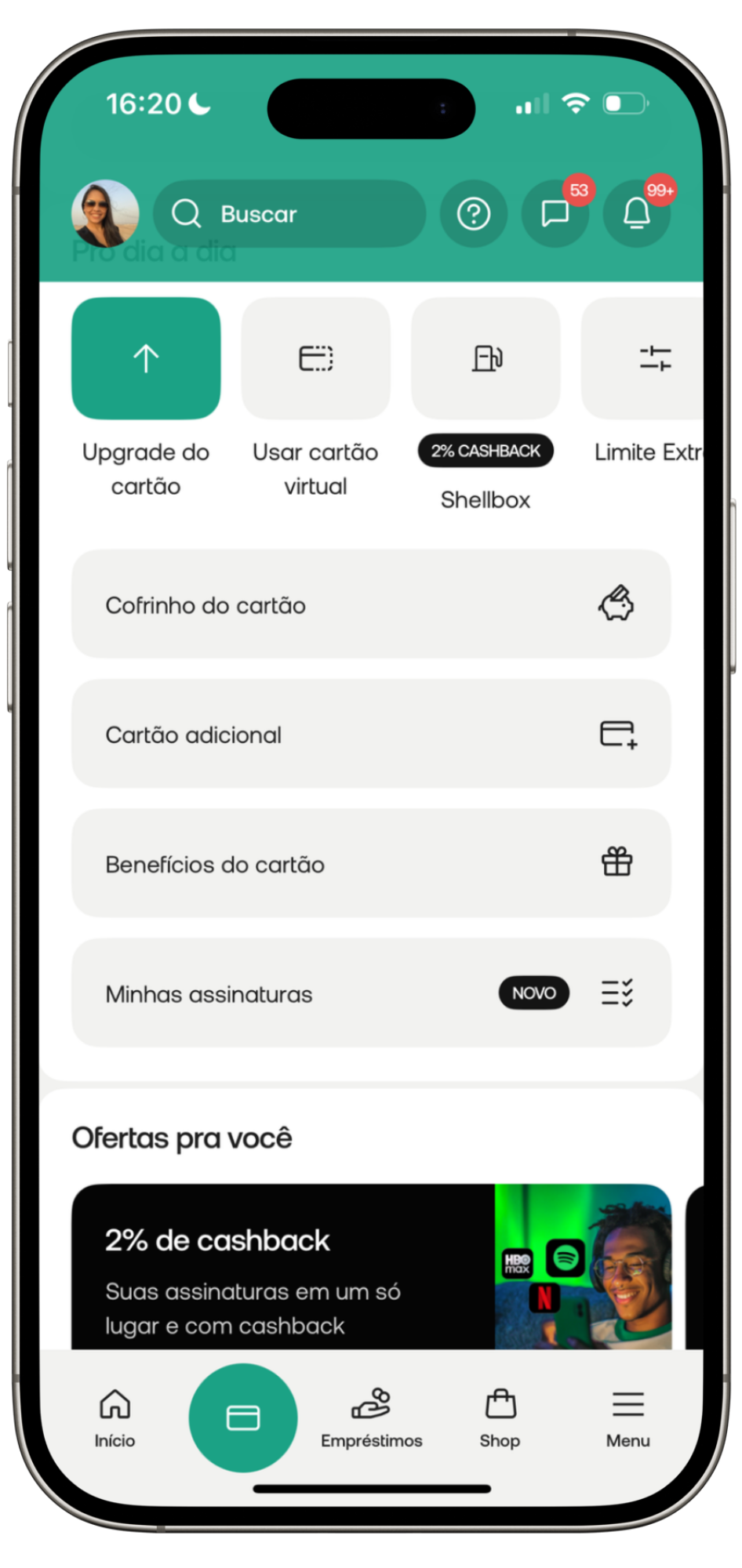Open Usar cartão virtual shortcut
This screenshot has height=1568, width=742.
click(x=315, y=359)
